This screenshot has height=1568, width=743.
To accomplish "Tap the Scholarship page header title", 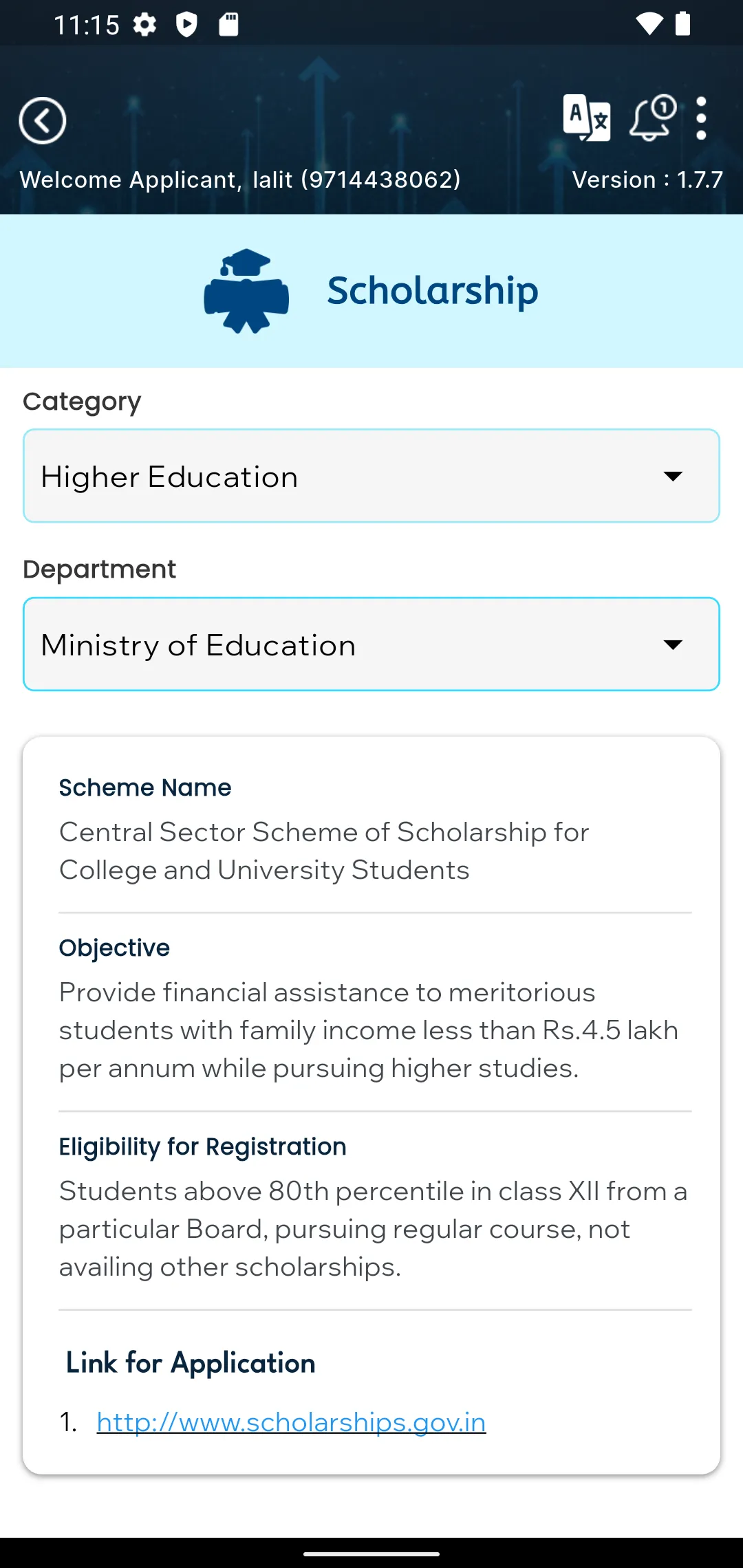I will tap(433, 290).
